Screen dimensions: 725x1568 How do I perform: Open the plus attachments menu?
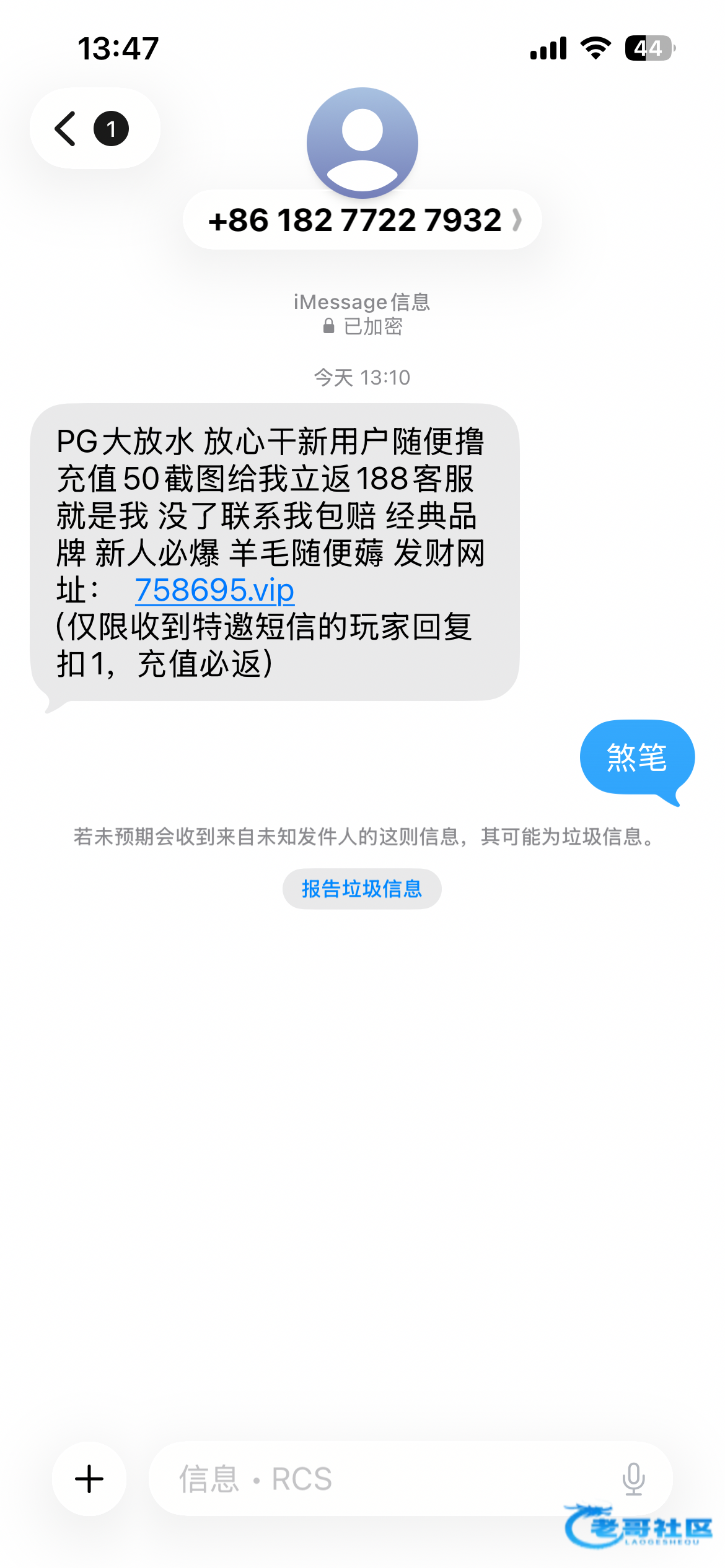coord(89,1479)
